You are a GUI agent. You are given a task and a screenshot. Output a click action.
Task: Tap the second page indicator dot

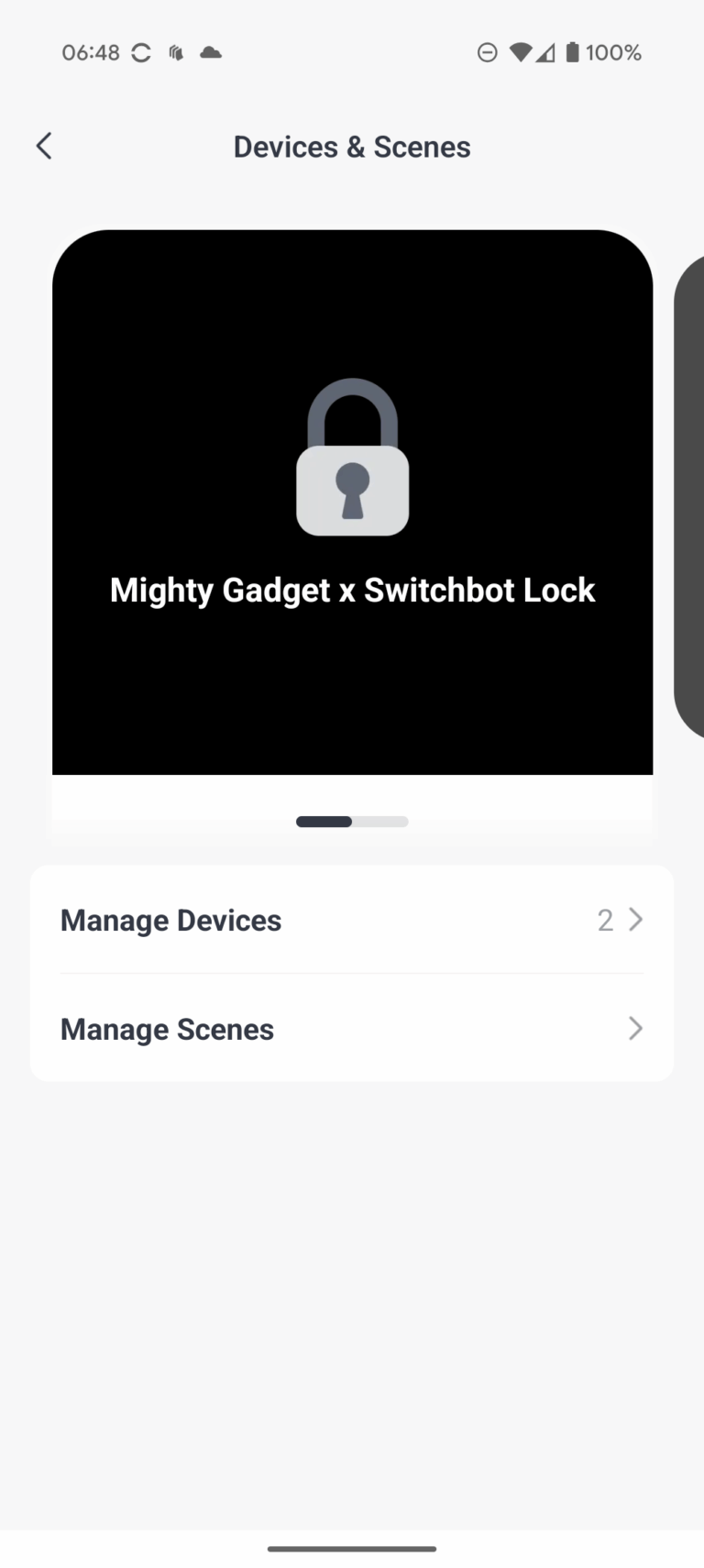(379, 822)
